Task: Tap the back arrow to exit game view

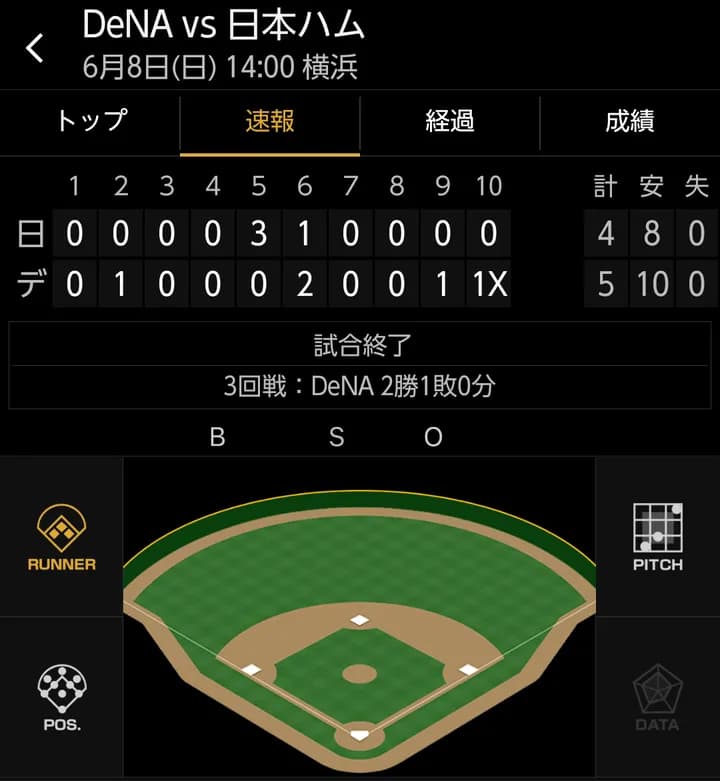Action: [35, 47]
